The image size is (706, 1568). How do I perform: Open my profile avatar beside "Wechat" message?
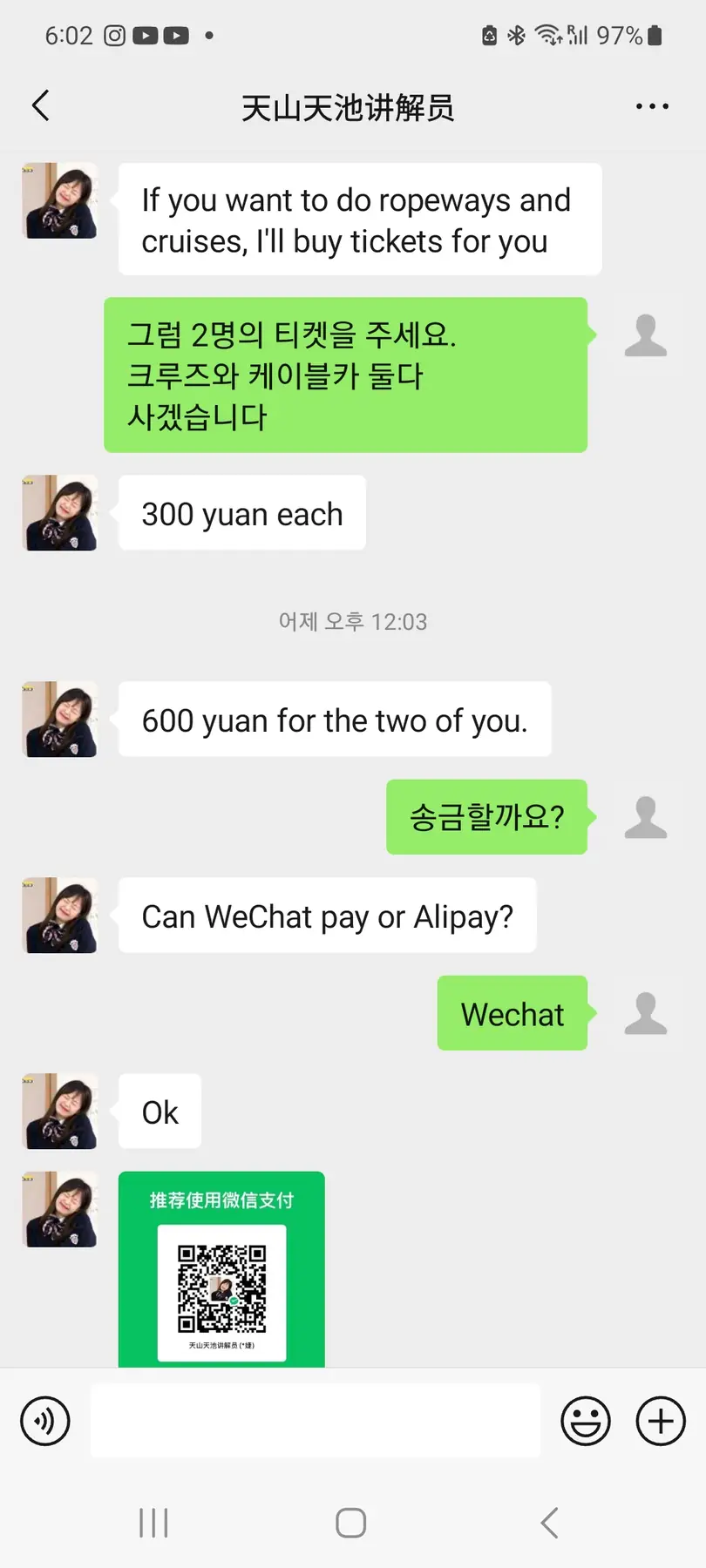pyautogui.click(x=646, y=1013)
